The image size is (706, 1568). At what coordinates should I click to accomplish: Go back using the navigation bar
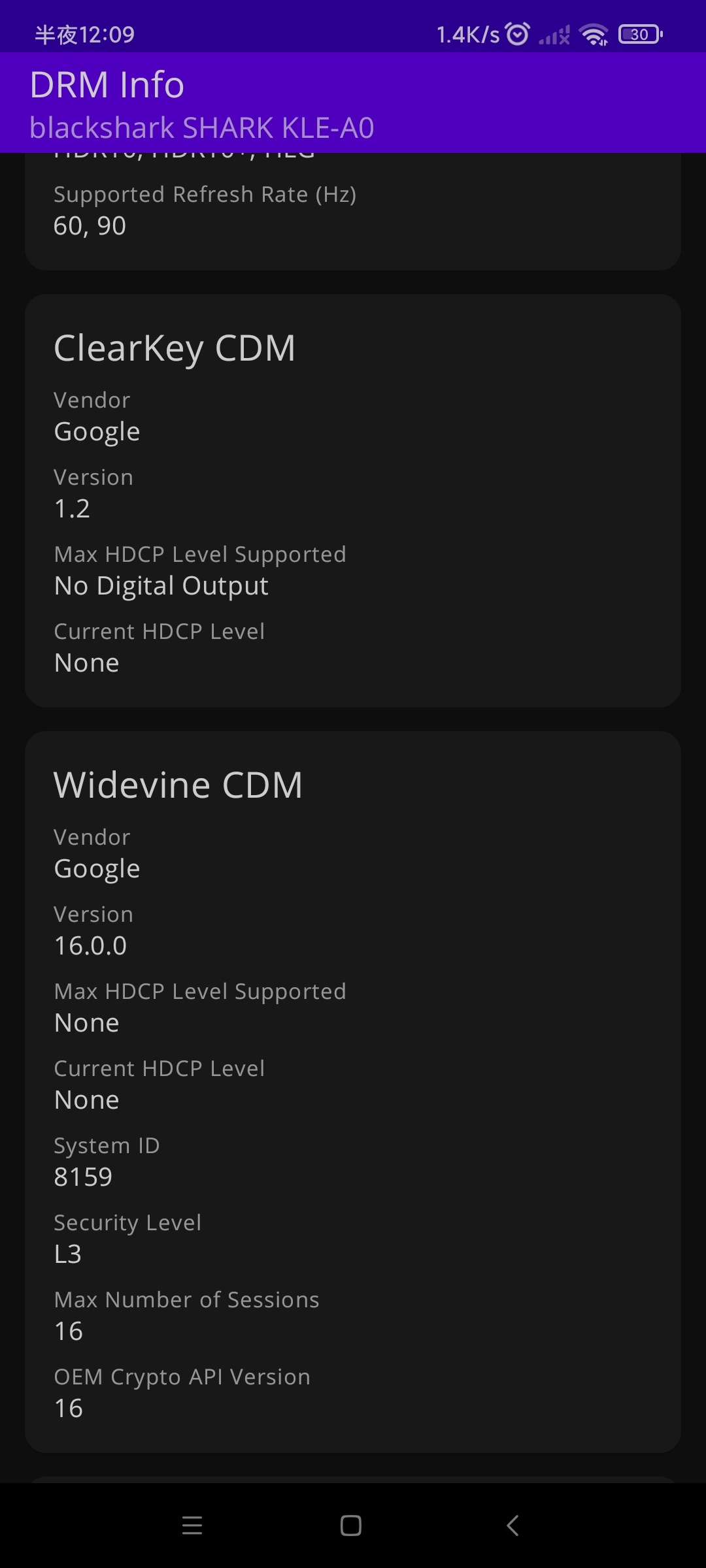tap(513, 1526)
